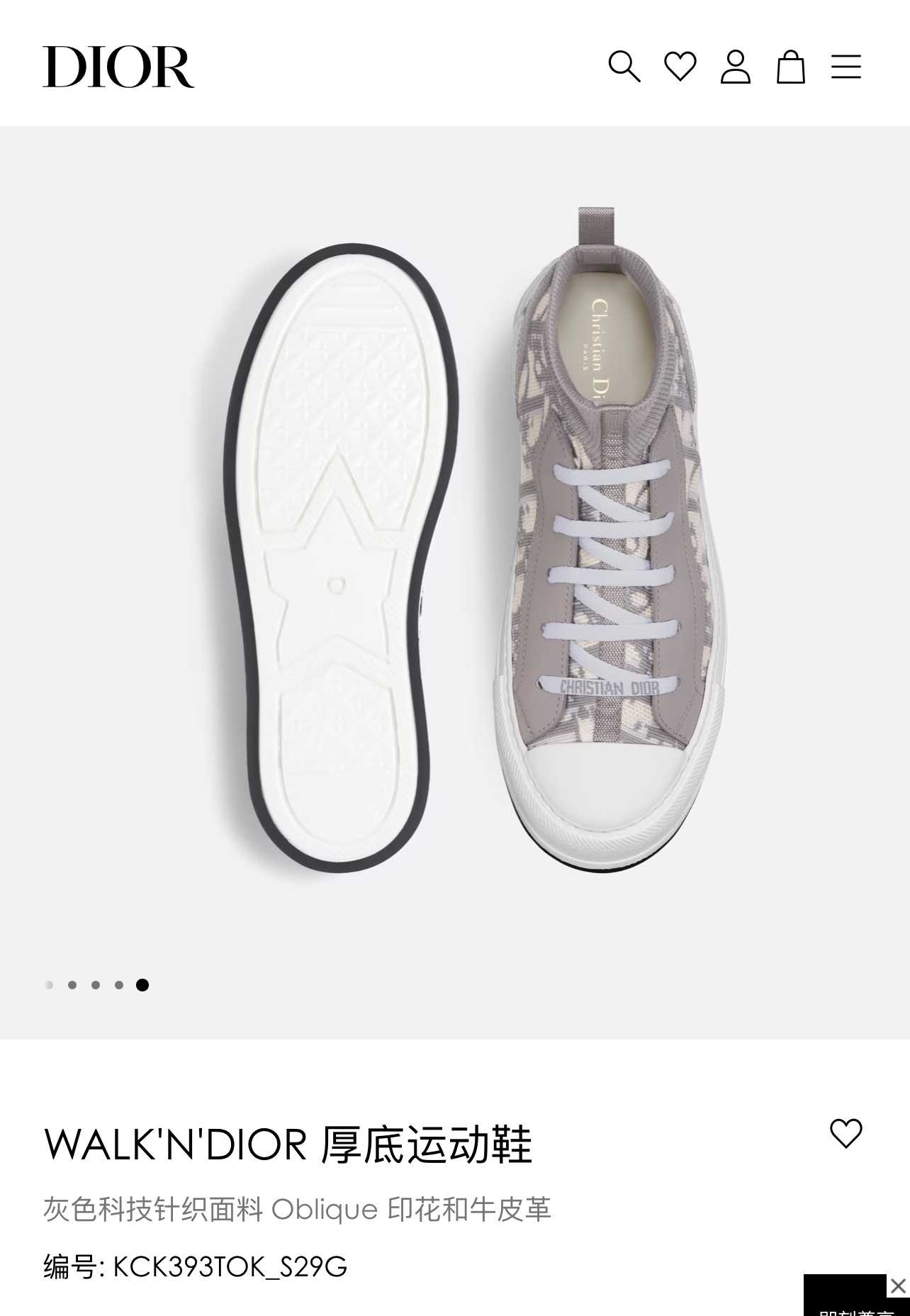The height and width of the screenshot is (1316, 910).
Task: Open the hamburger menu
Action: [846, 67]
